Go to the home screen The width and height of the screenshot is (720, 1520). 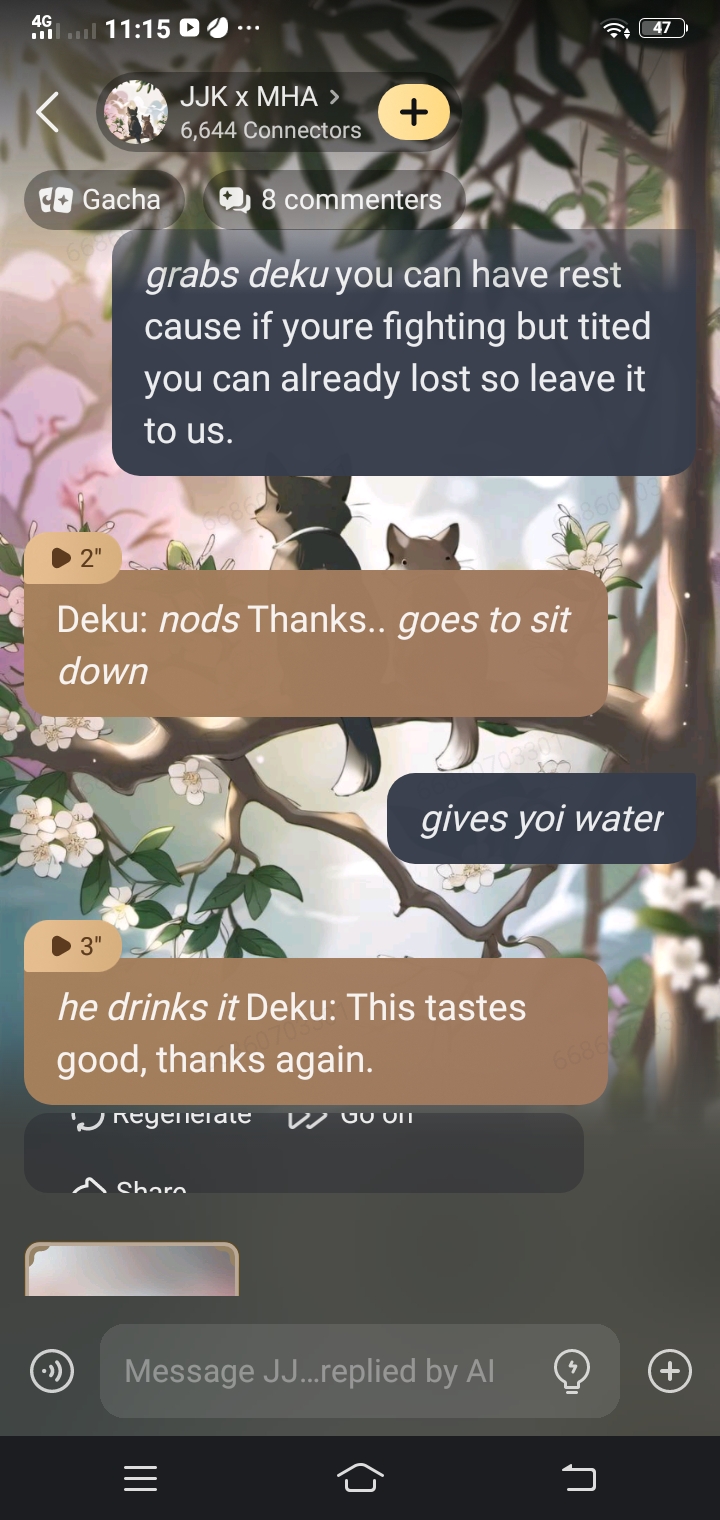(360, 1478)
